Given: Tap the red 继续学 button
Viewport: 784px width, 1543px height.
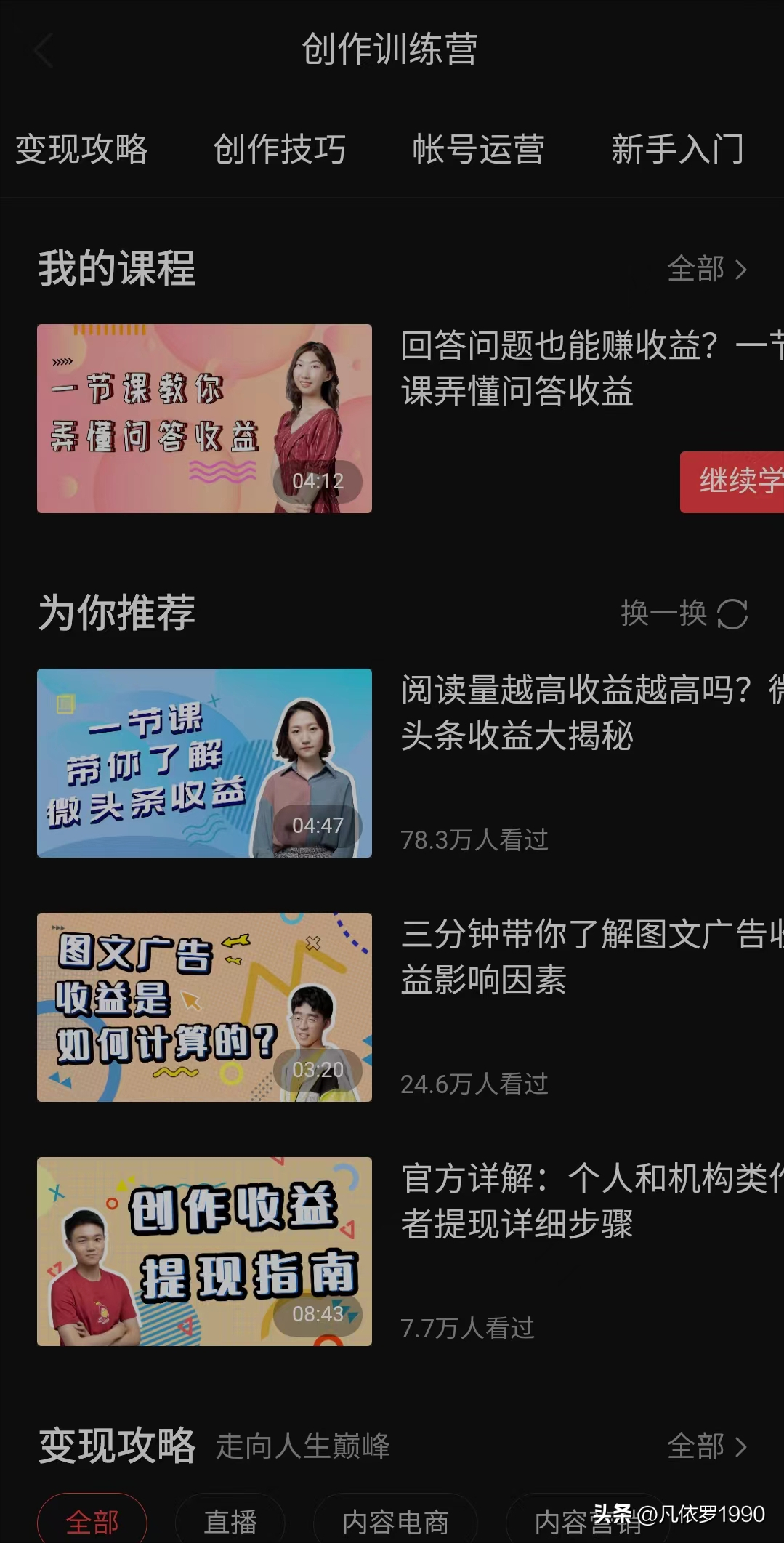Looking at the screenshot, I should (x=732, y=481).
